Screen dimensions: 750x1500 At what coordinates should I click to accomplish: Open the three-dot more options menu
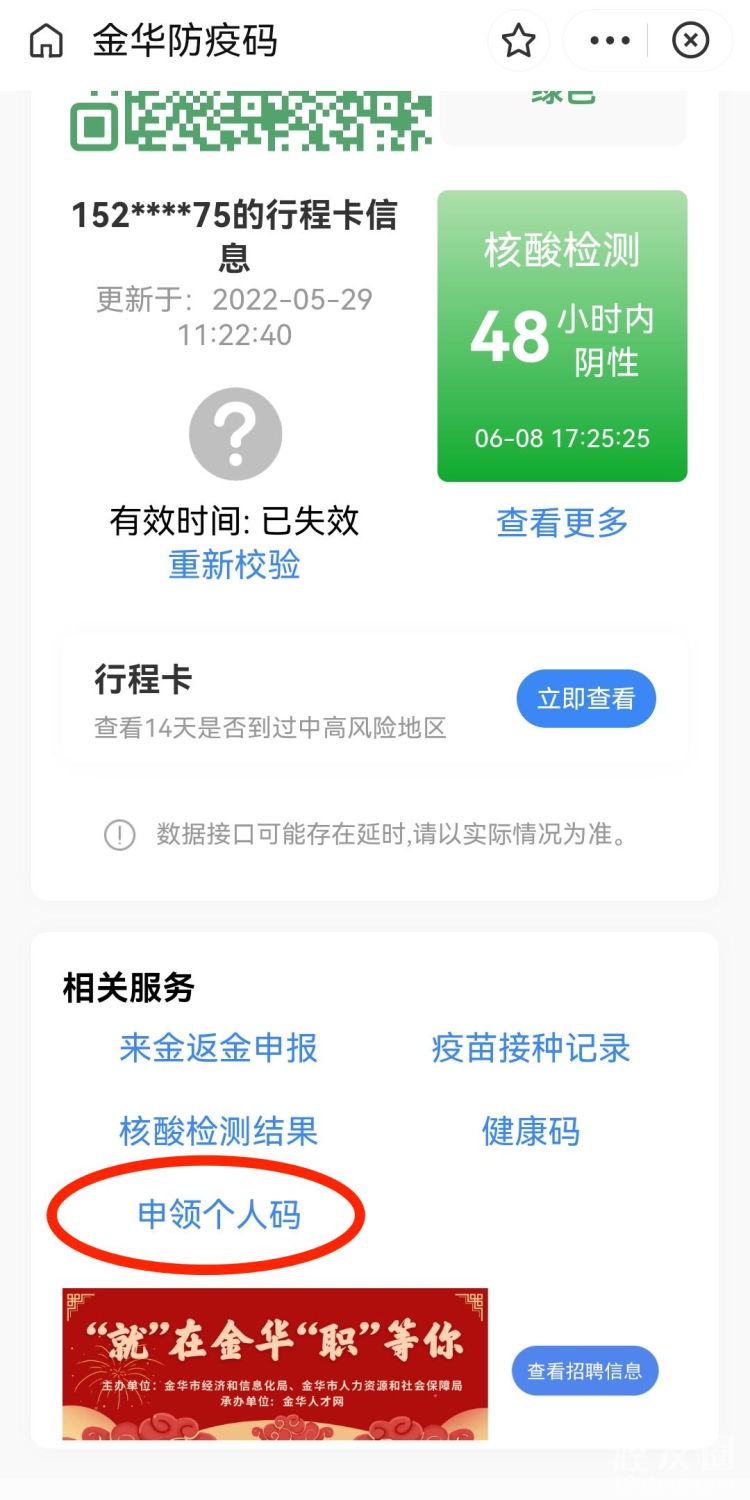tap(610, 41)
